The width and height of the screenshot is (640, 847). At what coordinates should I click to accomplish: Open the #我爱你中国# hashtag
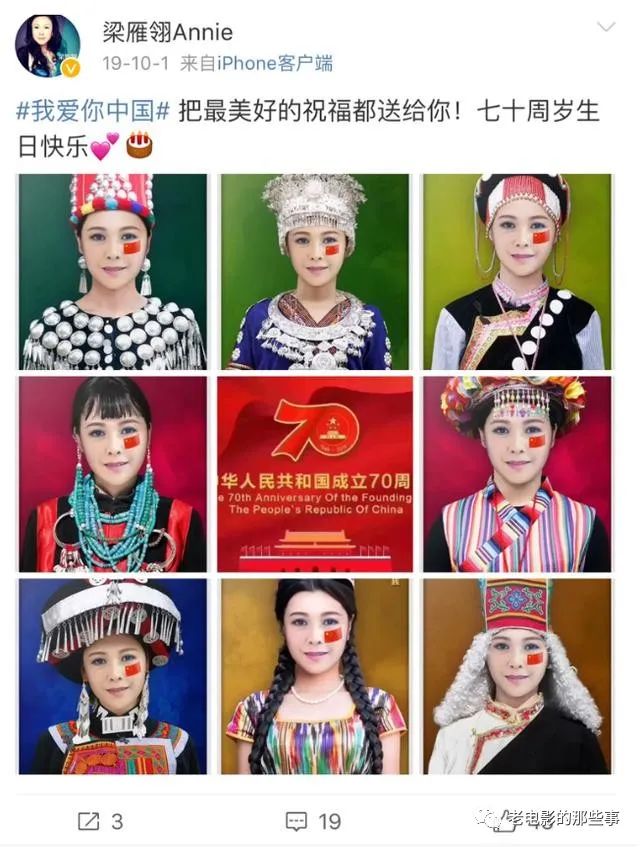(93, 111)
